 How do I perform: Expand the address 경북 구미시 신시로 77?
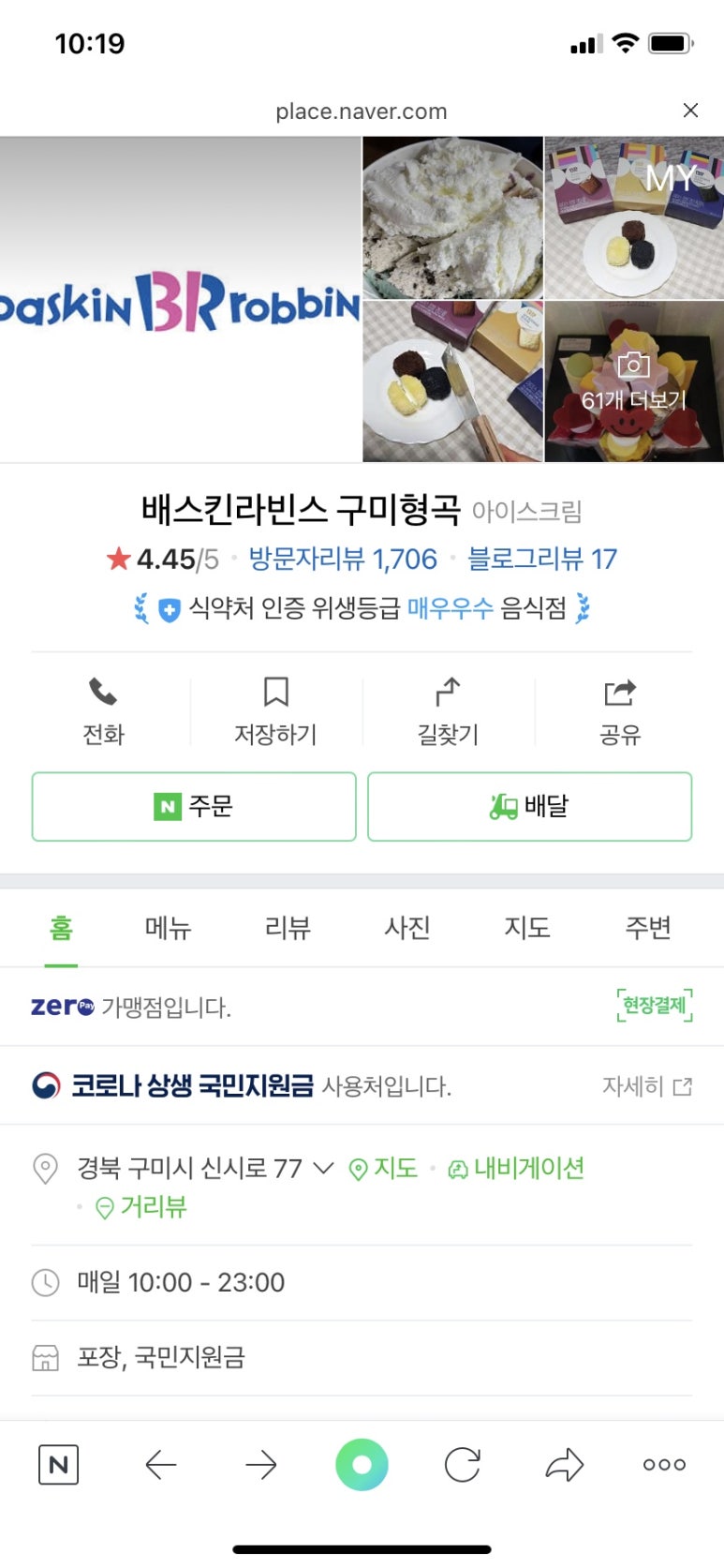(323, 1168)
